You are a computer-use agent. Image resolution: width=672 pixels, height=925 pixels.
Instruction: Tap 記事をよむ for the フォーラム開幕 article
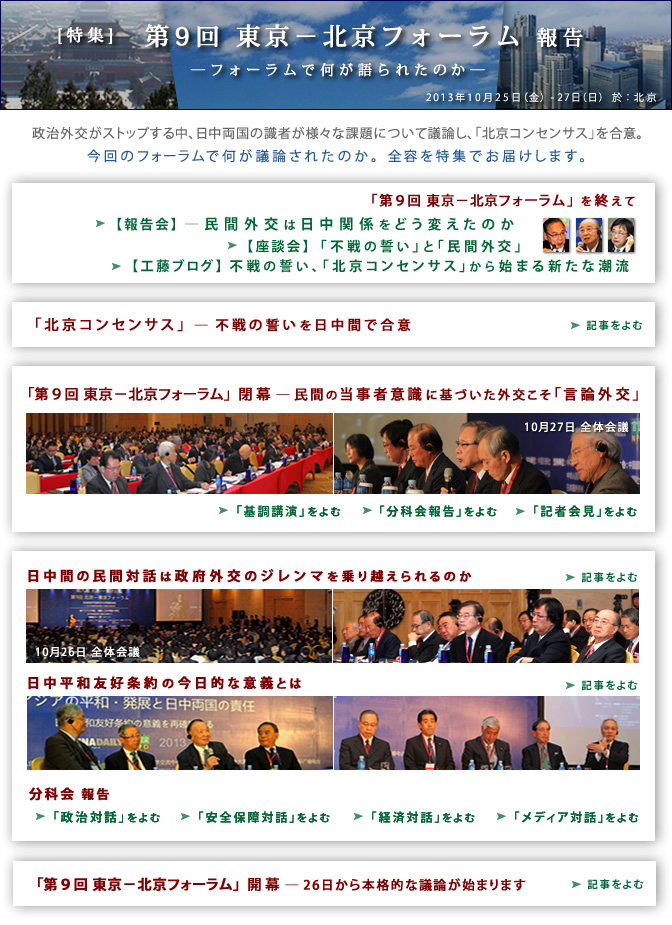[x=606, y=885]
